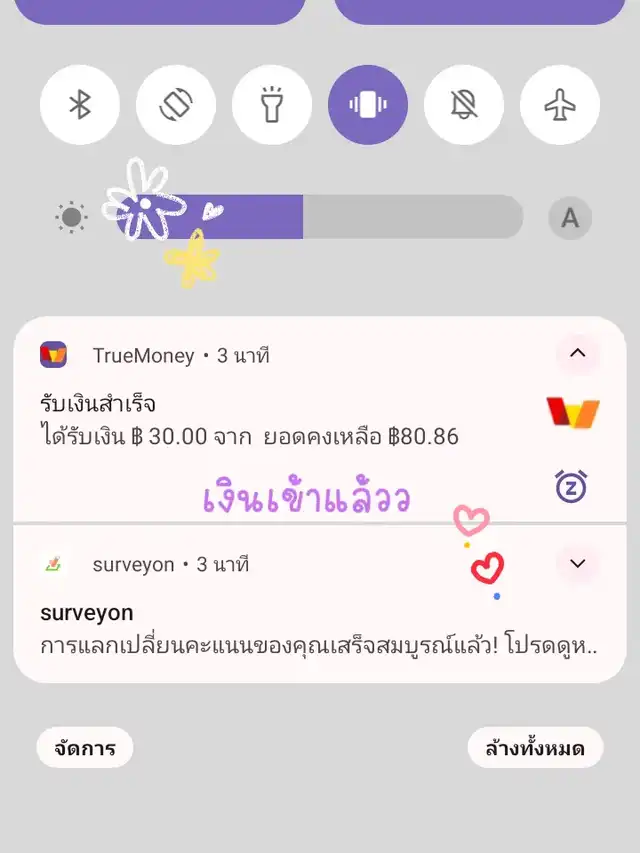Enable airplane mode
Screen dimensions: 640x853
[560, 105]
